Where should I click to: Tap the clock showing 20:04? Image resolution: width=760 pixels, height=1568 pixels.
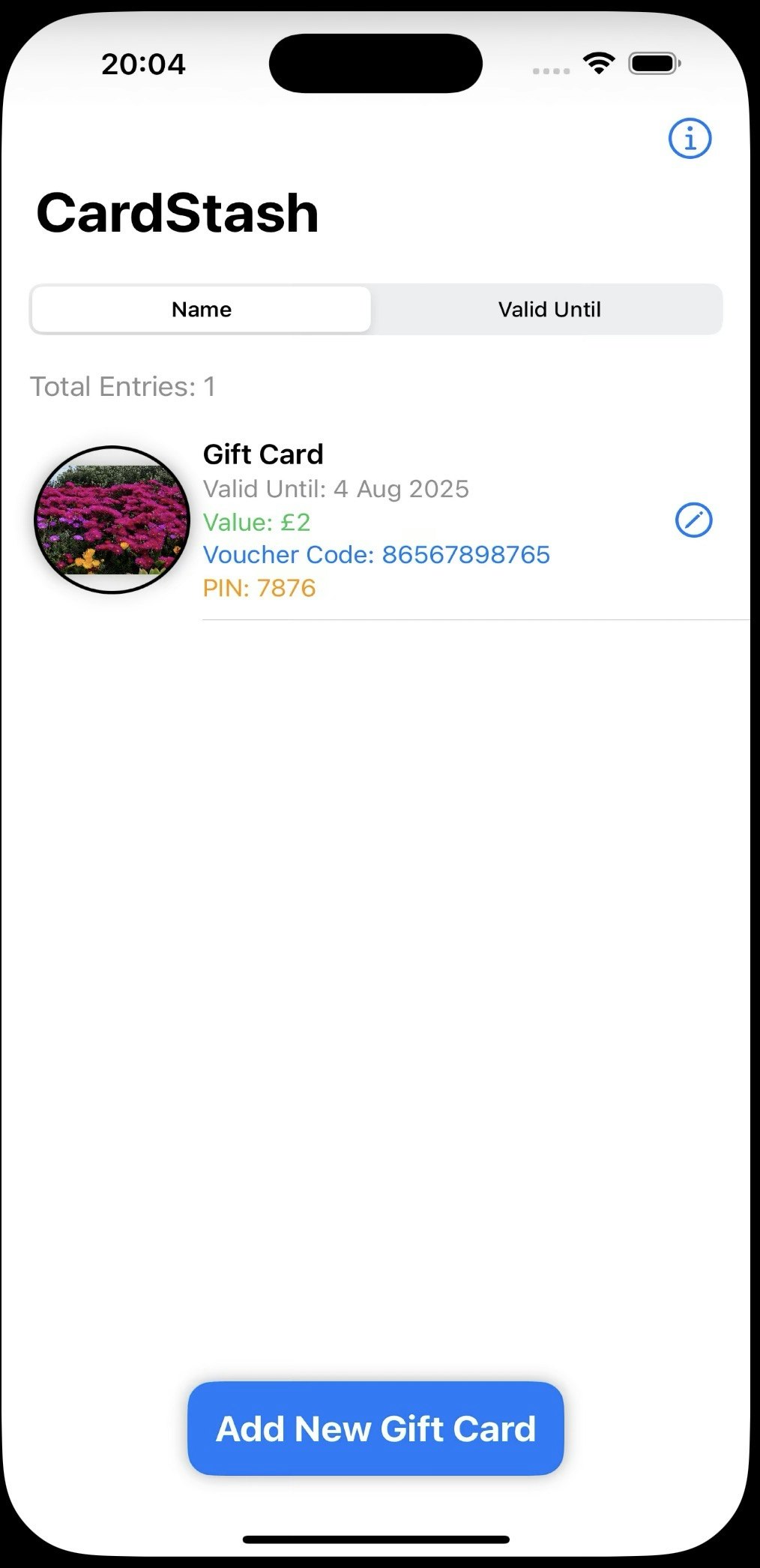coord(144,64)
